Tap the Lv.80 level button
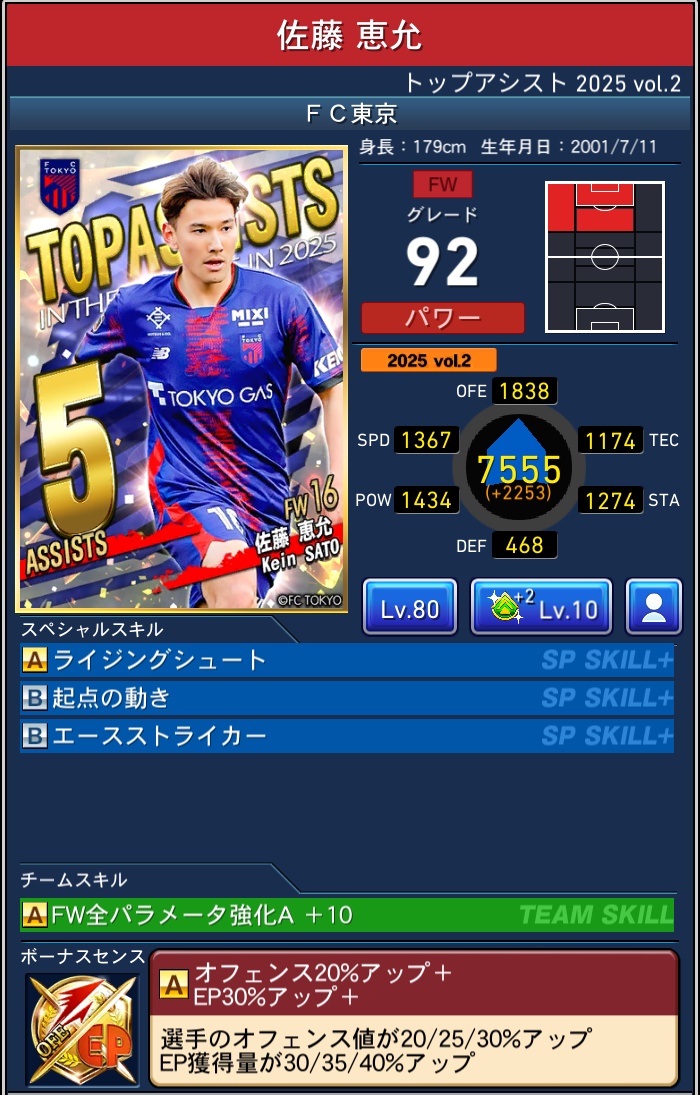Viewport: 700px width, 1095px height. click(x=410, y=607)
